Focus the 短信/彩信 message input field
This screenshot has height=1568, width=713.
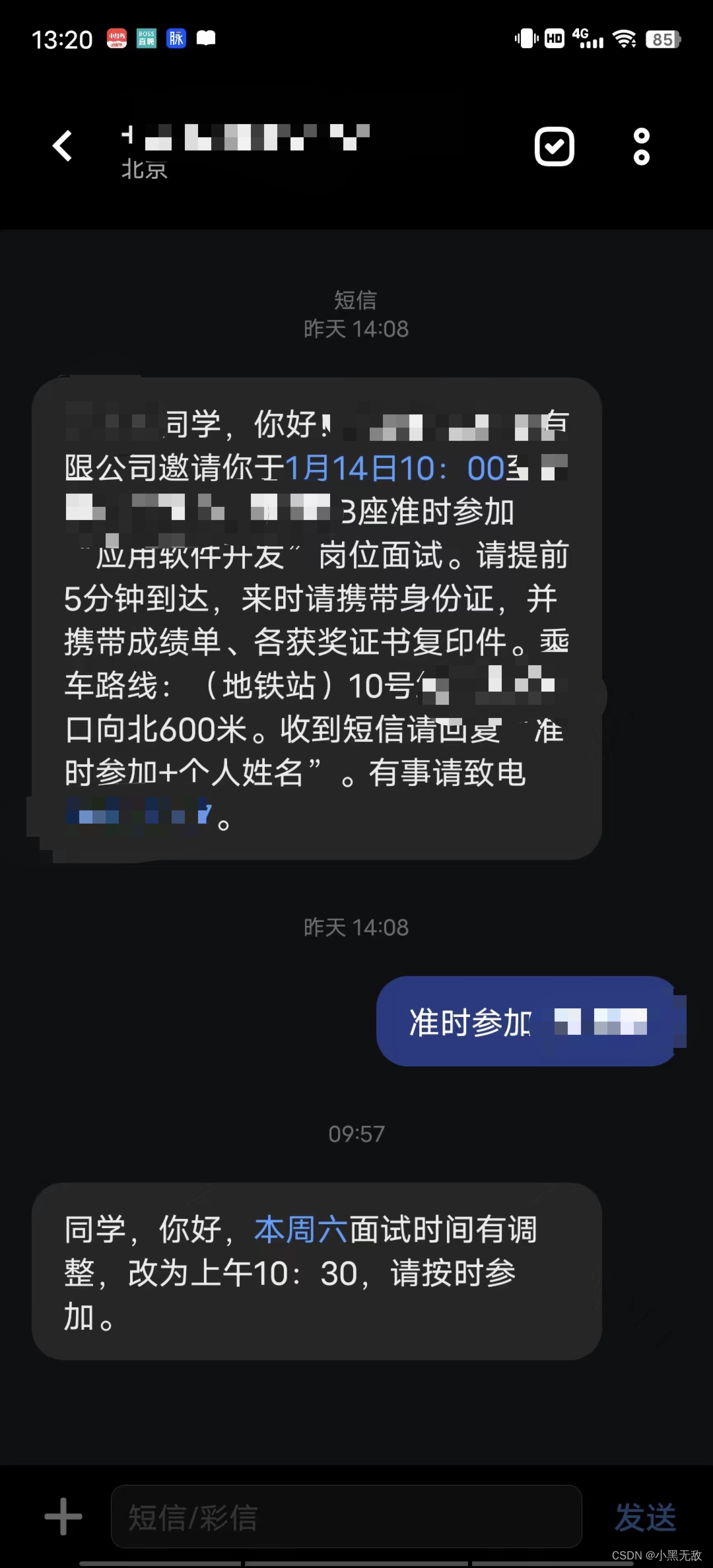click(345, 1517)
